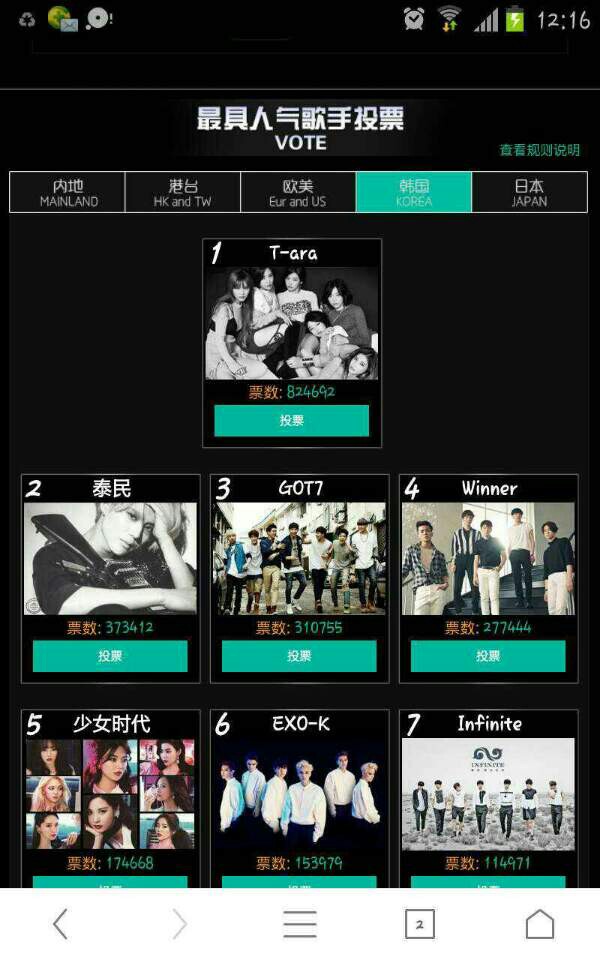Go back to the previous page

click(x=60, y=924)
